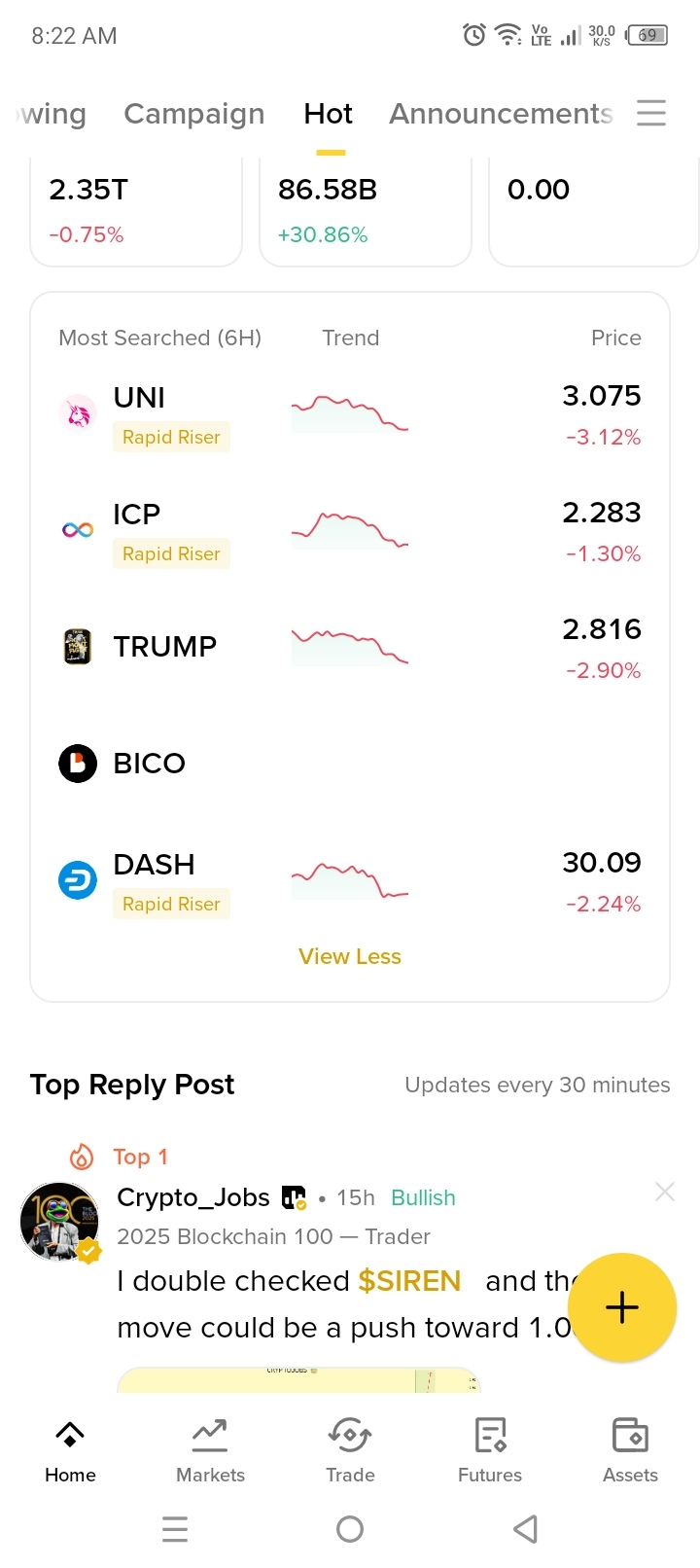The image size is (700, 1568).
Task: Go back using the system back button
Action: [525, 1529]
